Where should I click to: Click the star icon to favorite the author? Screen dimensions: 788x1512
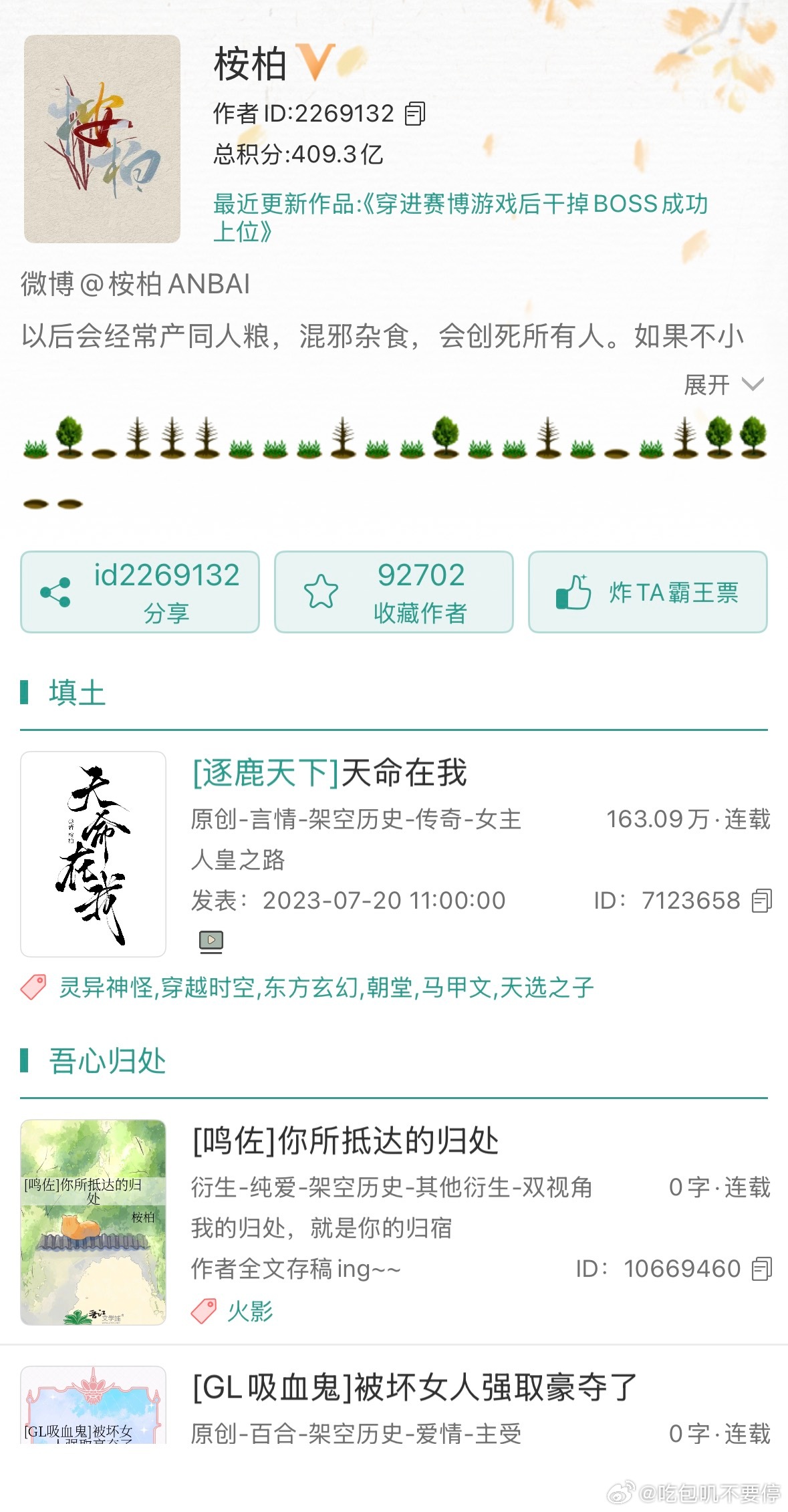pyautogui.click(x=323, y=591)
